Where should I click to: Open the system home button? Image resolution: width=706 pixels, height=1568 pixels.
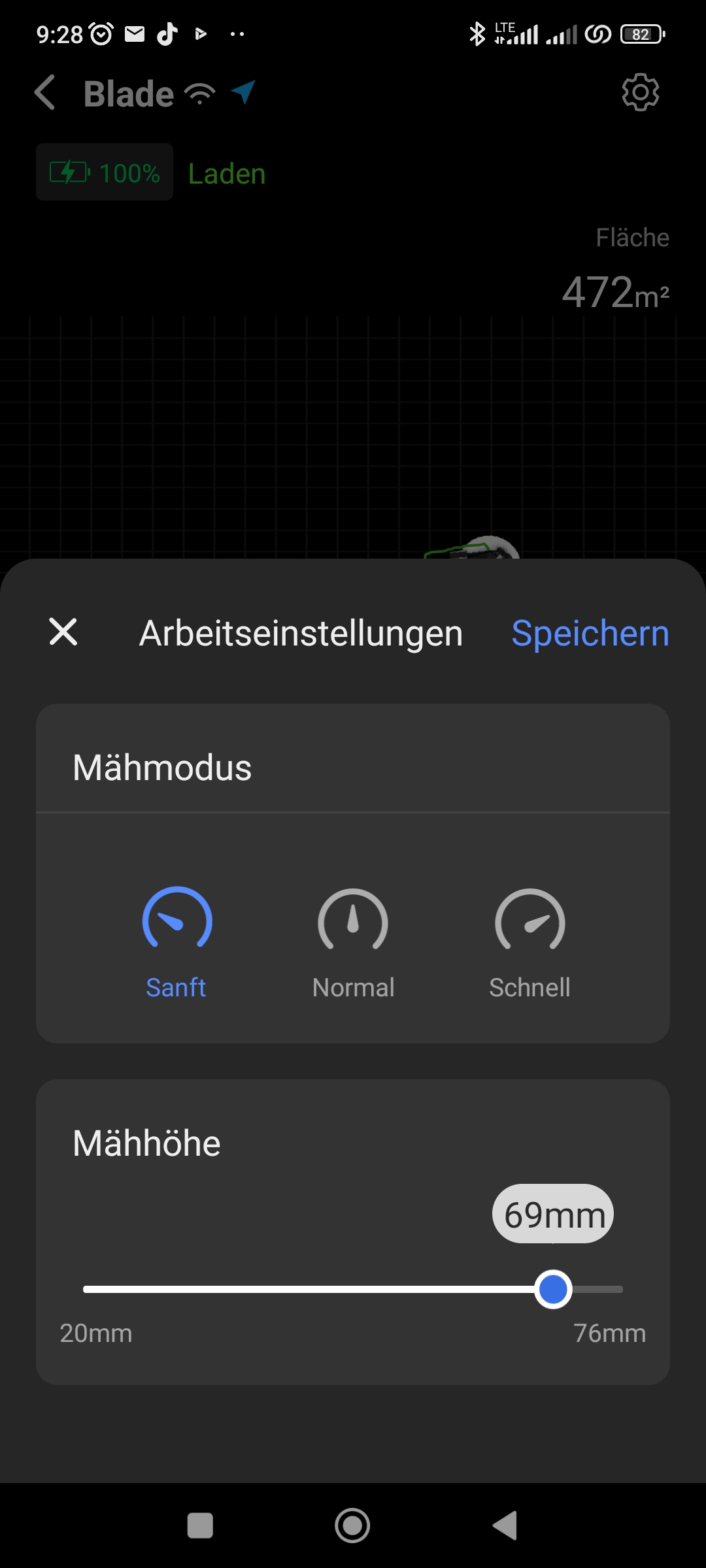coord(352,1526)
